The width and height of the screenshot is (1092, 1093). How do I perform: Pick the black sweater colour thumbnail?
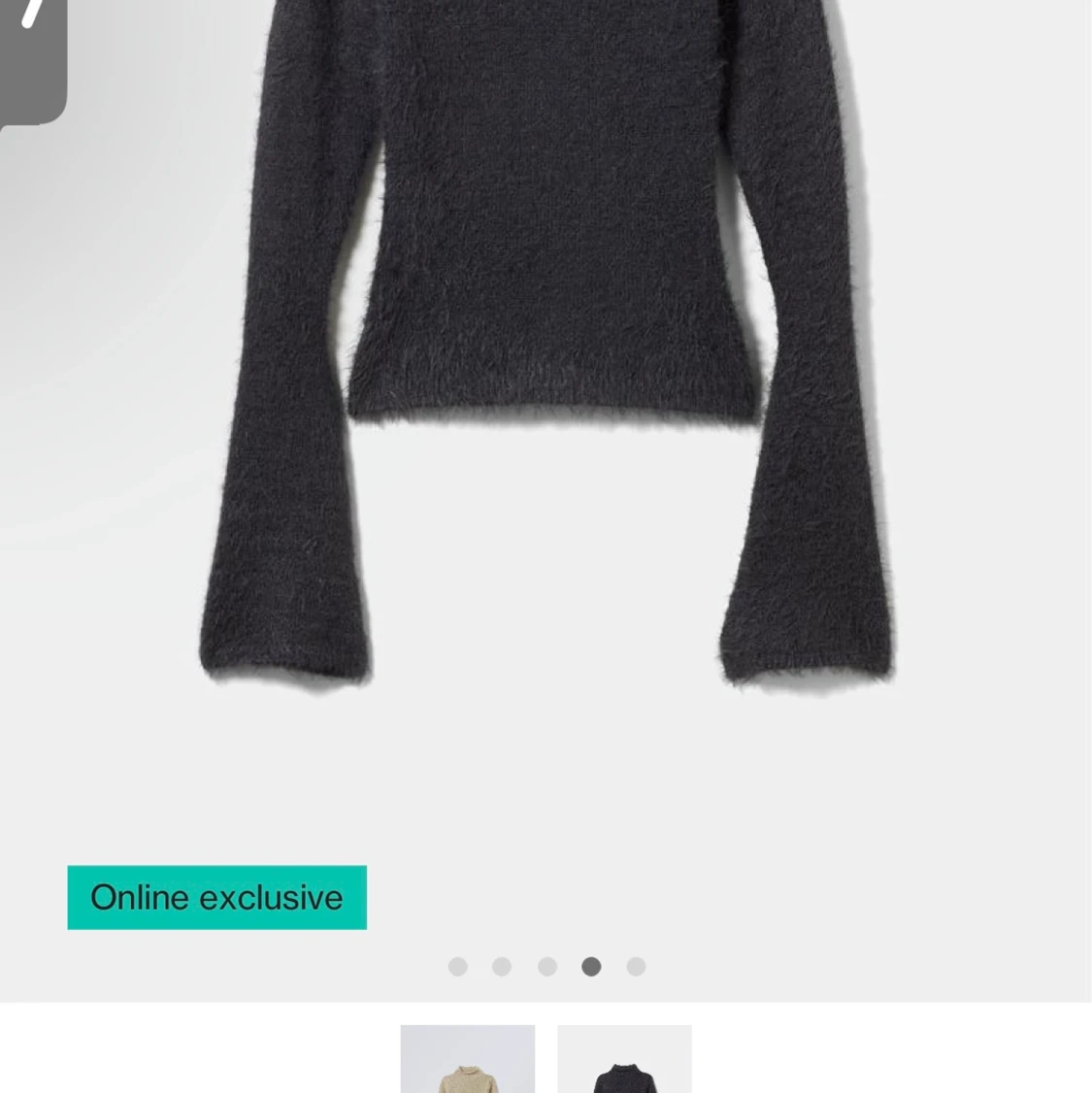(x=624, y=1060)
